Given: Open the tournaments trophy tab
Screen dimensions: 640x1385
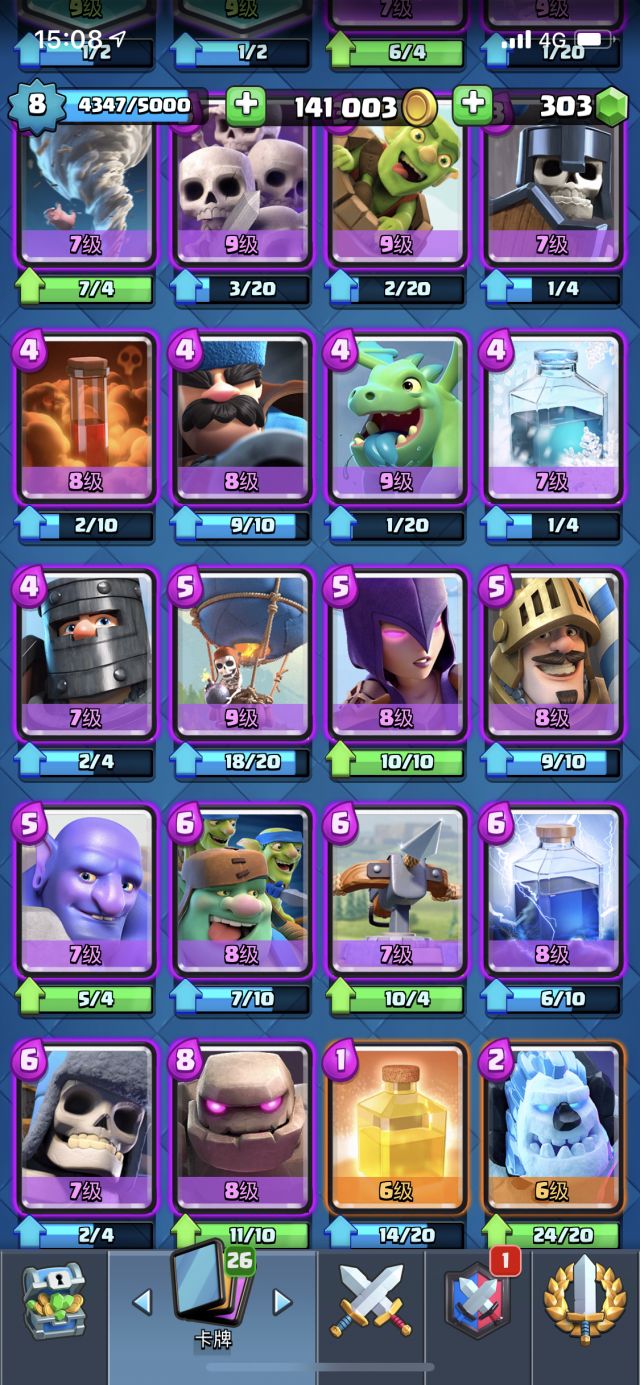Looking at the screenshot, I should pyautogui.click(x=585, y=1300).
